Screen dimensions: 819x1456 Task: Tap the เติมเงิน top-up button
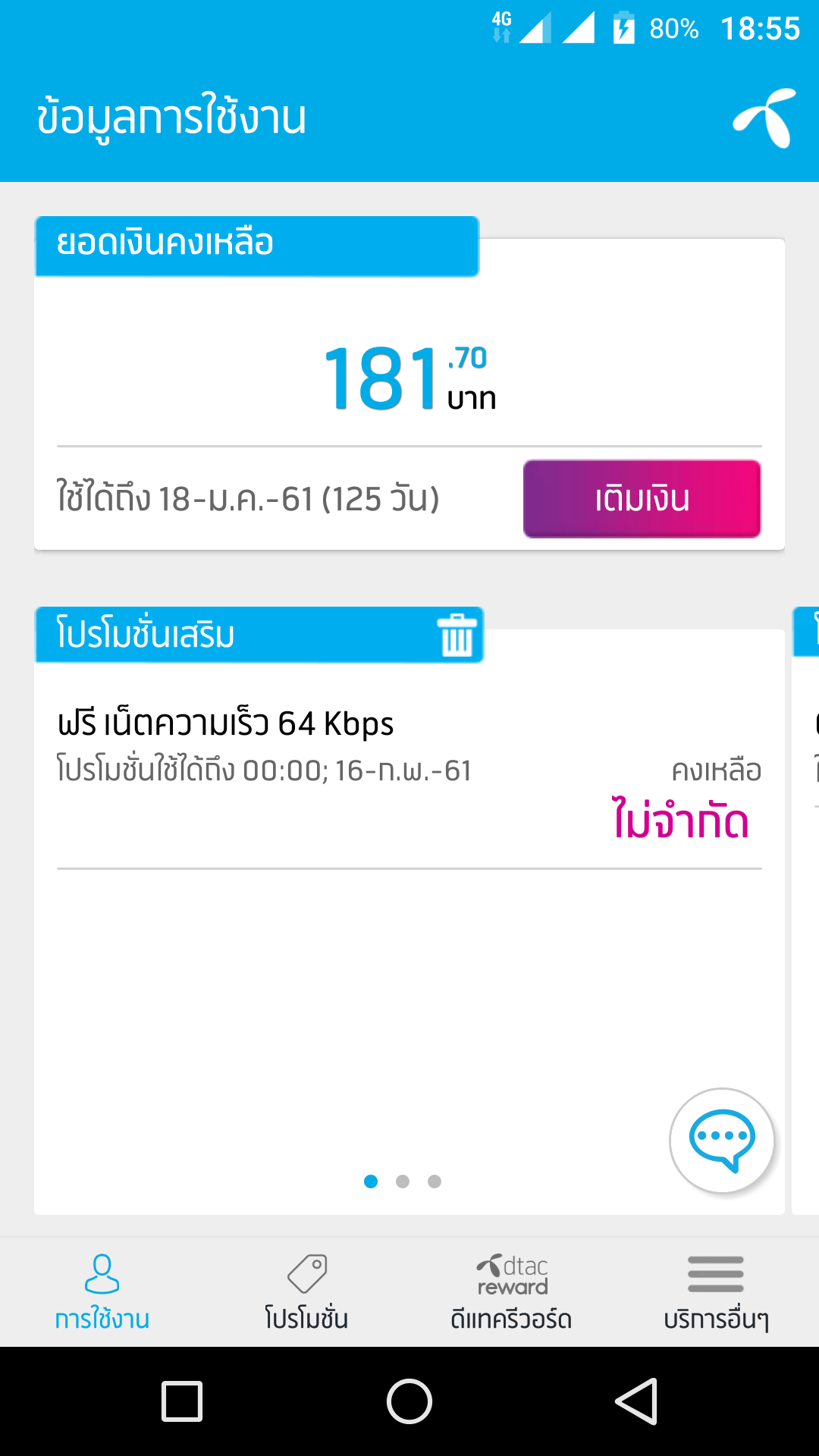coord(642,499)
